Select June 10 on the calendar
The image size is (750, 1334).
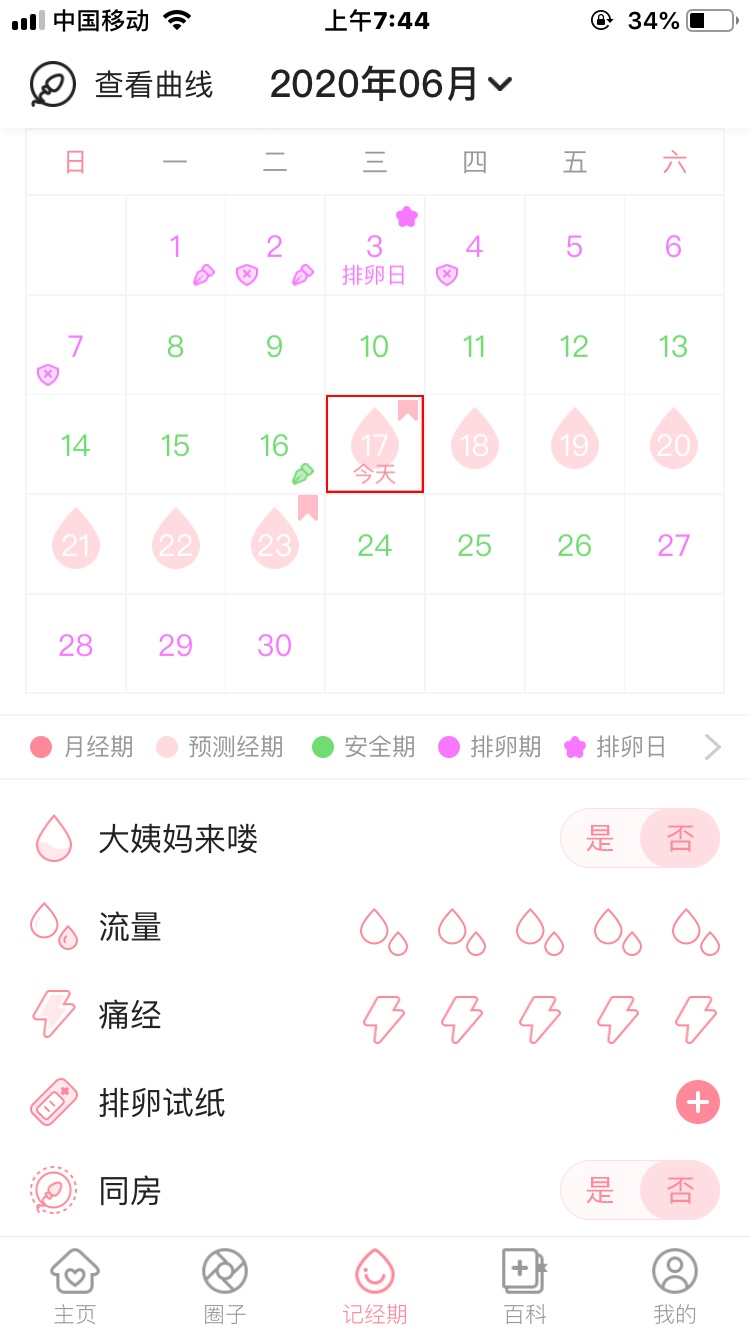coord(374,347)
